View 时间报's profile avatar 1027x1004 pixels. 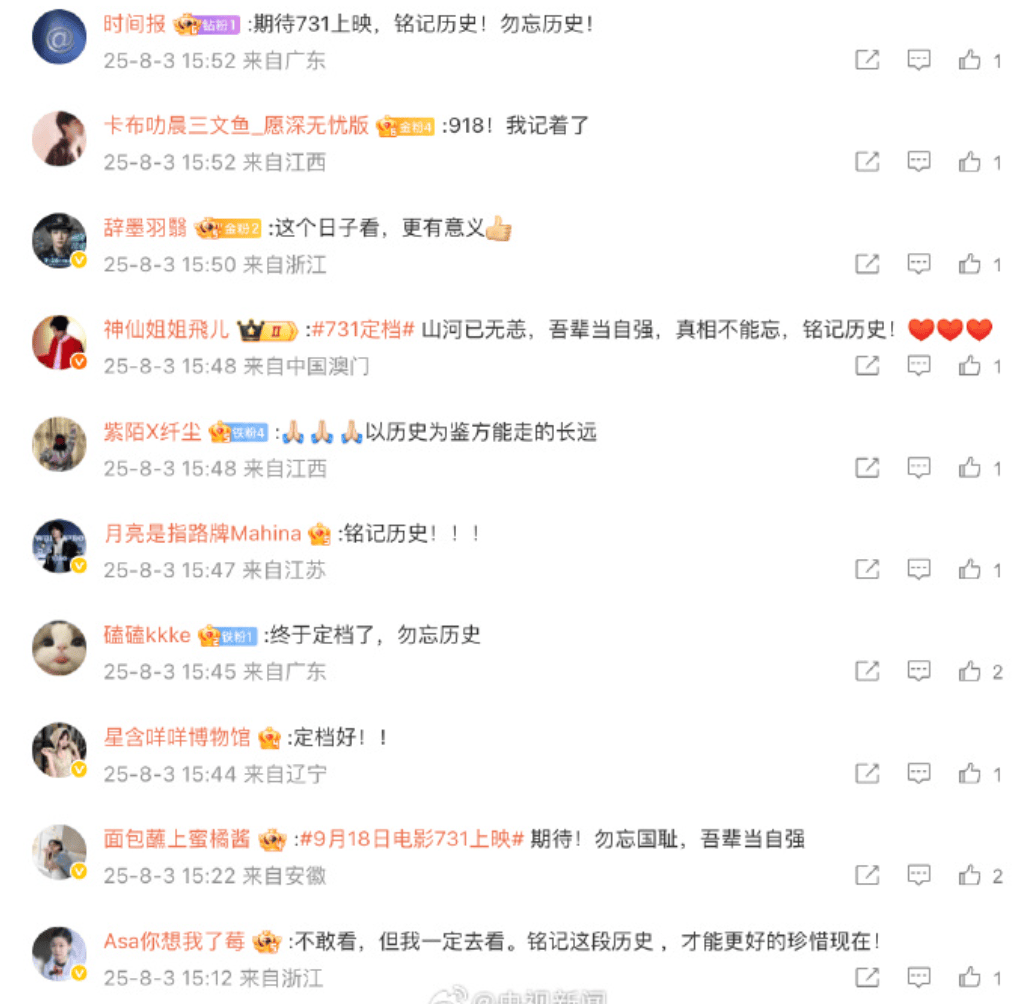(59, 36)
